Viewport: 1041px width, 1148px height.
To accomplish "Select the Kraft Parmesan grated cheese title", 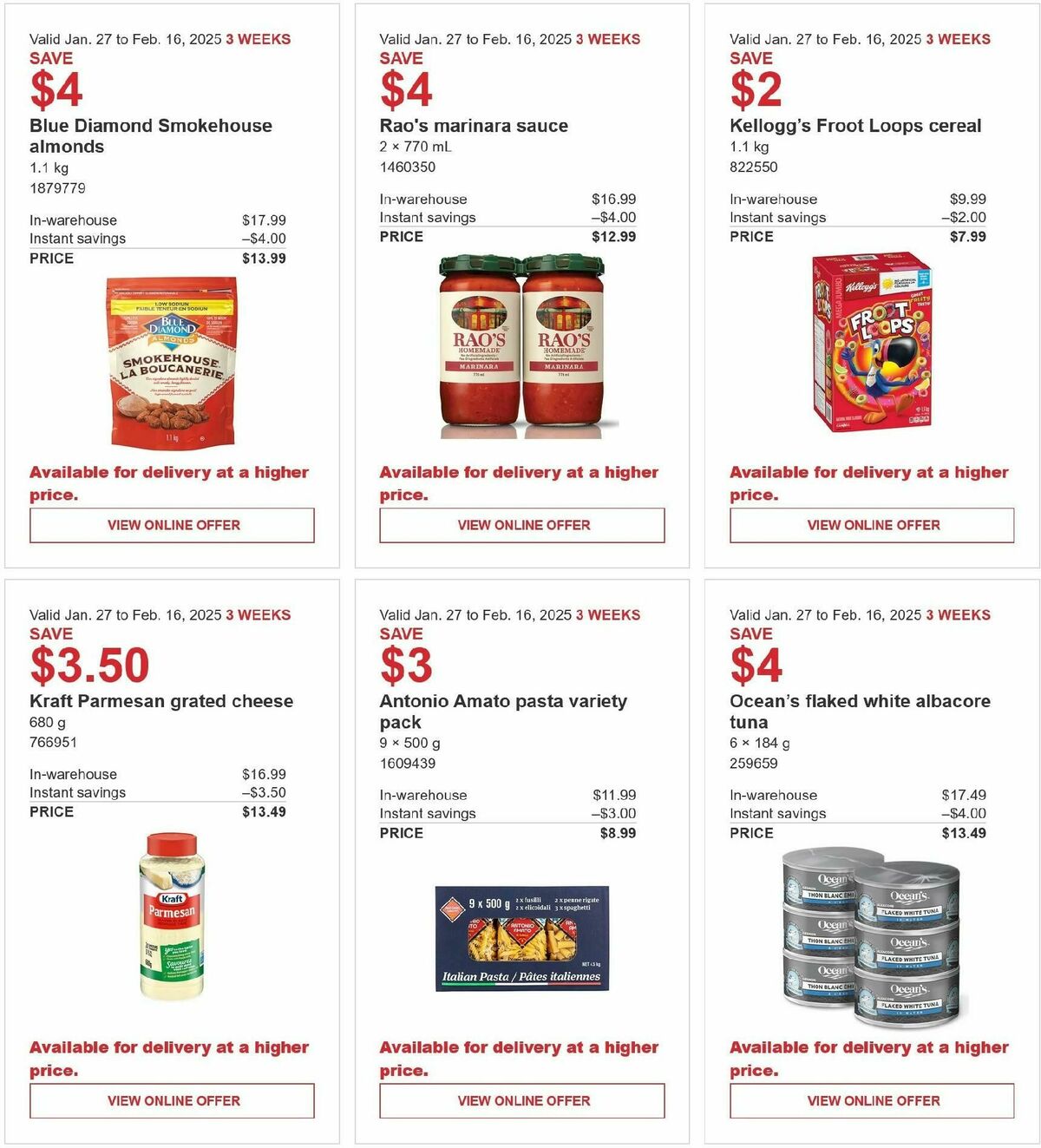I will tap(161, 701).
